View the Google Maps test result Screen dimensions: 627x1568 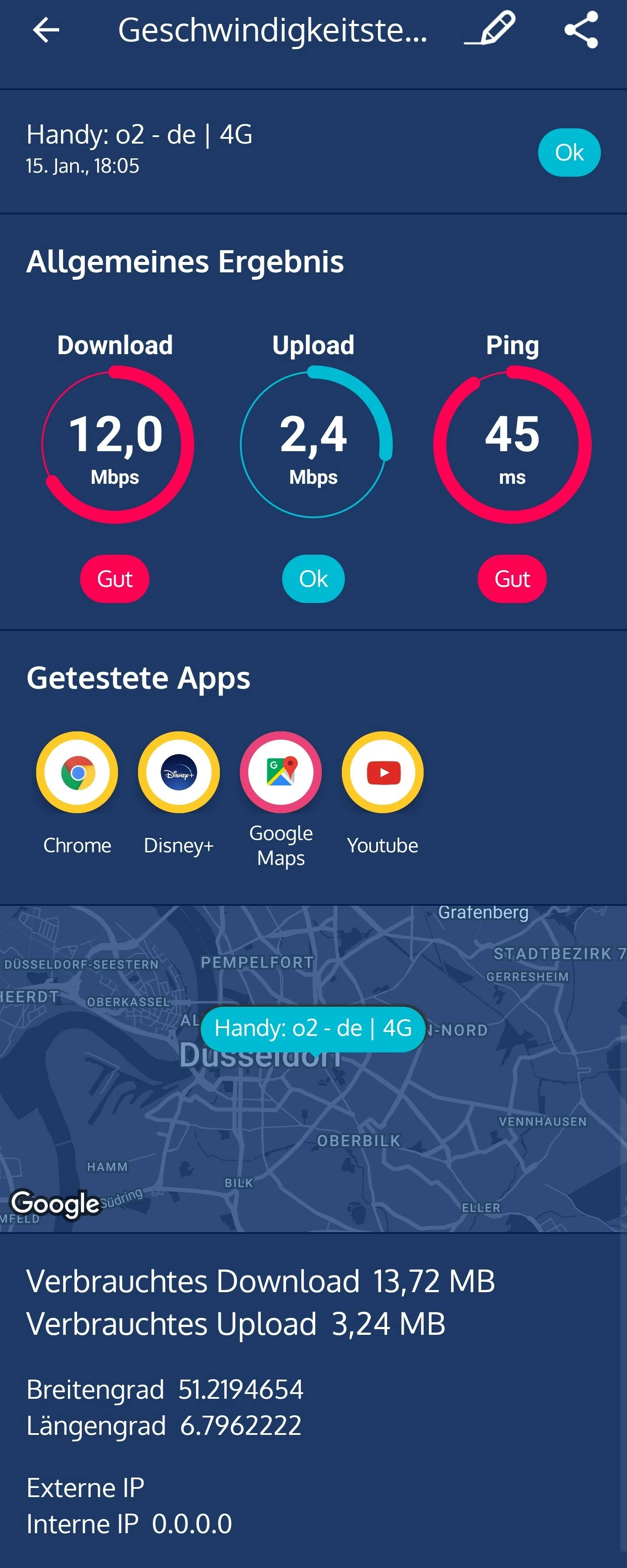click(x=281, y=772)
